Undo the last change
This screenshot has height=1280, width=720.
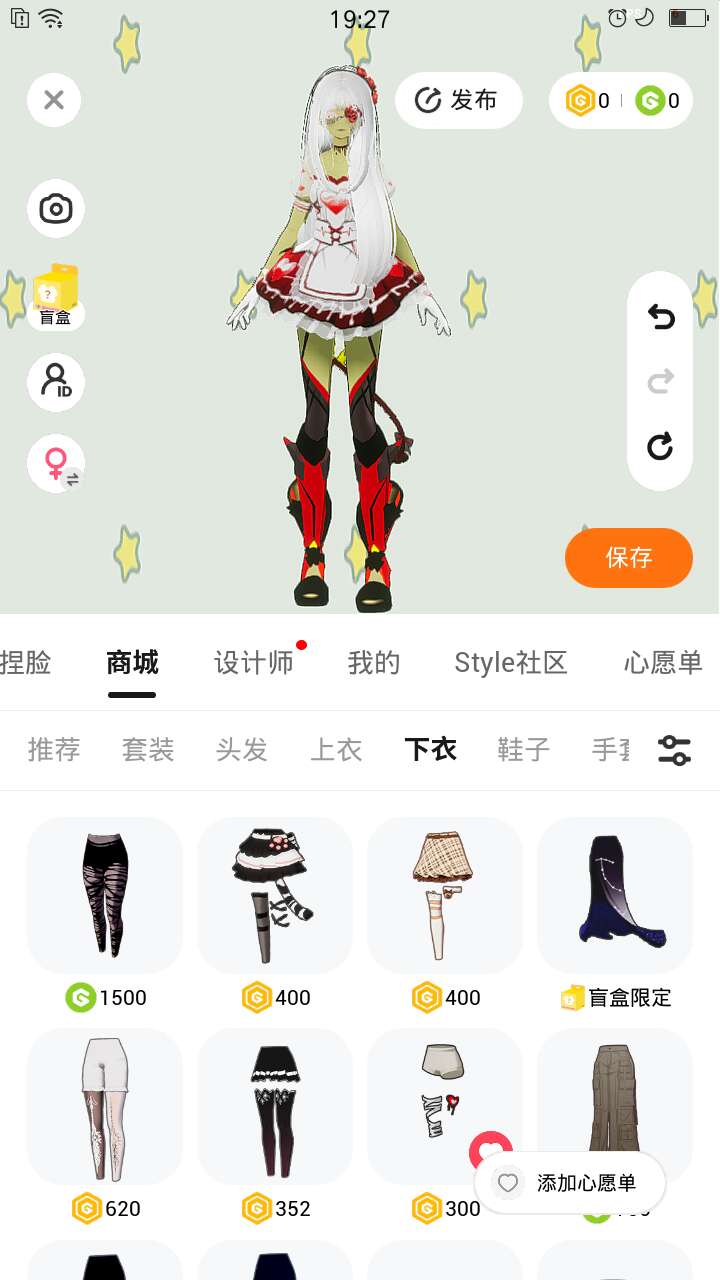660,318
